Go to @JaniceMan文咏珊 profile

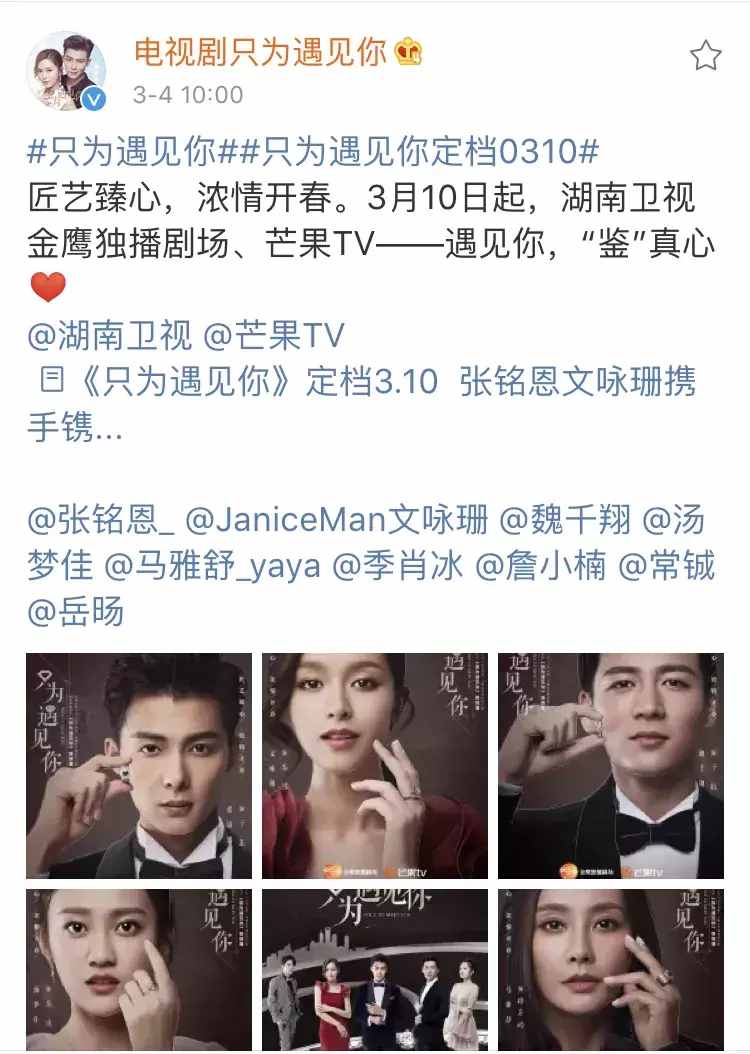tap(337, 520)
